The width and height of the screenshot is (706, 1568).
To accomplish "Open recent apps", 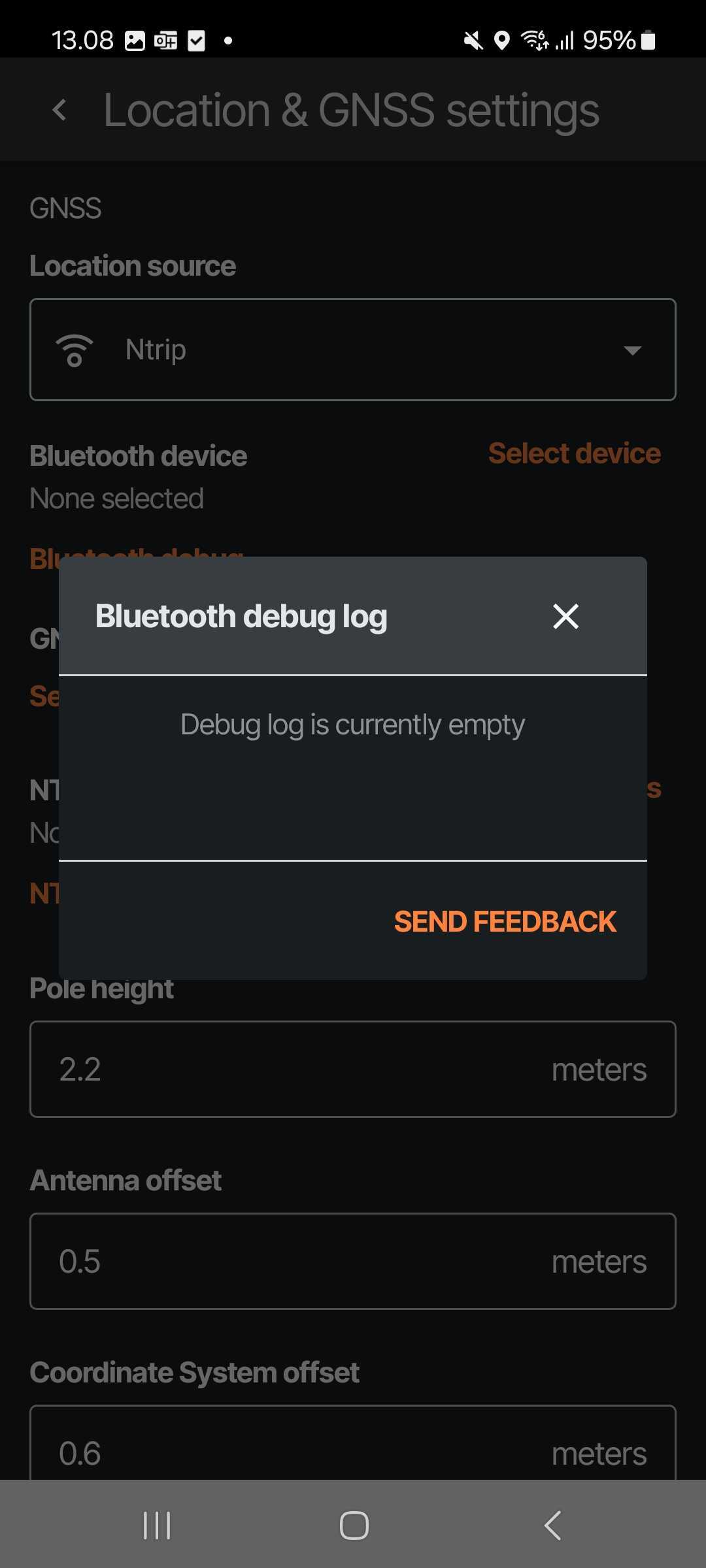I will pyautogui.click(x=157, y=1526).
